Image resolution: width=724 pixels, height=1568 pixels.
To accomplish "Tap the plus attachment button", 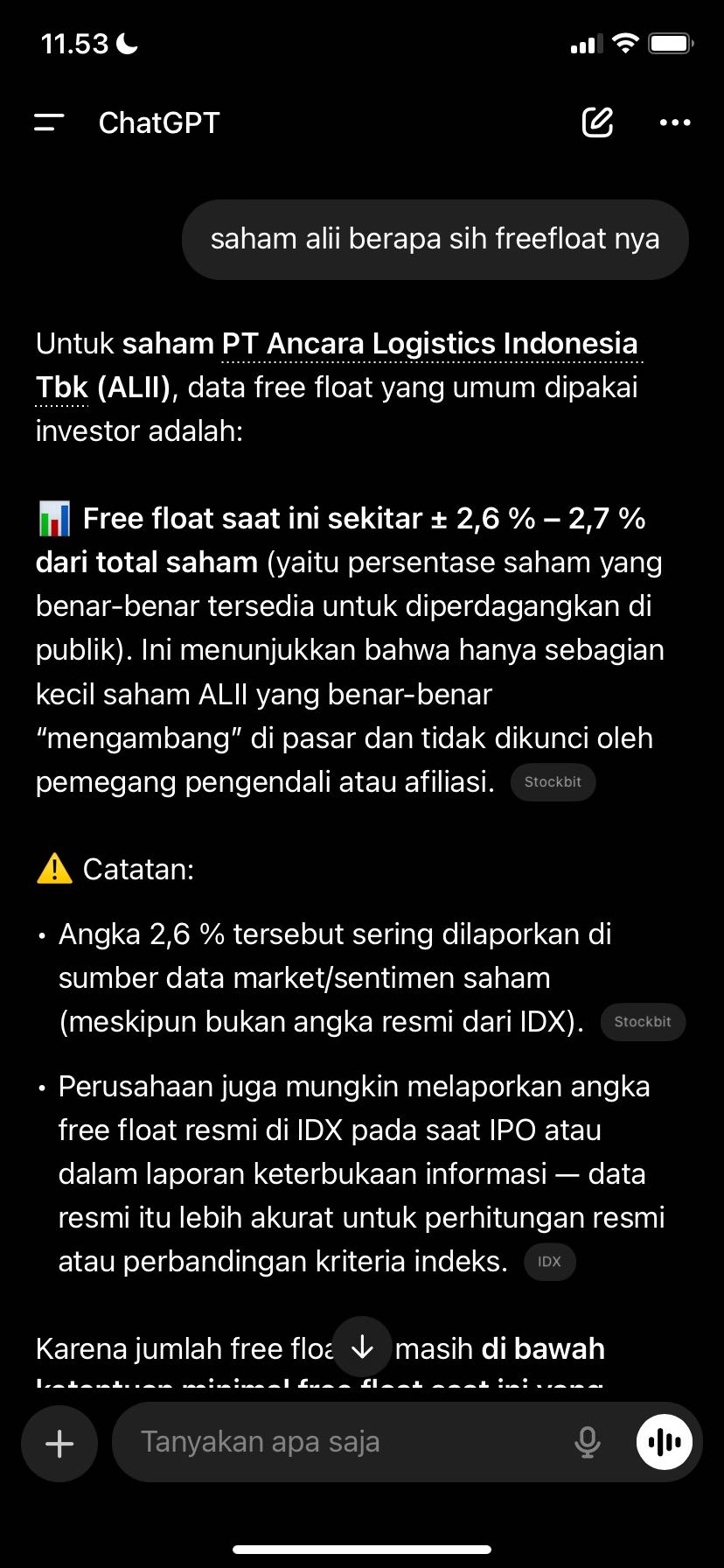I will (59, 1443).
